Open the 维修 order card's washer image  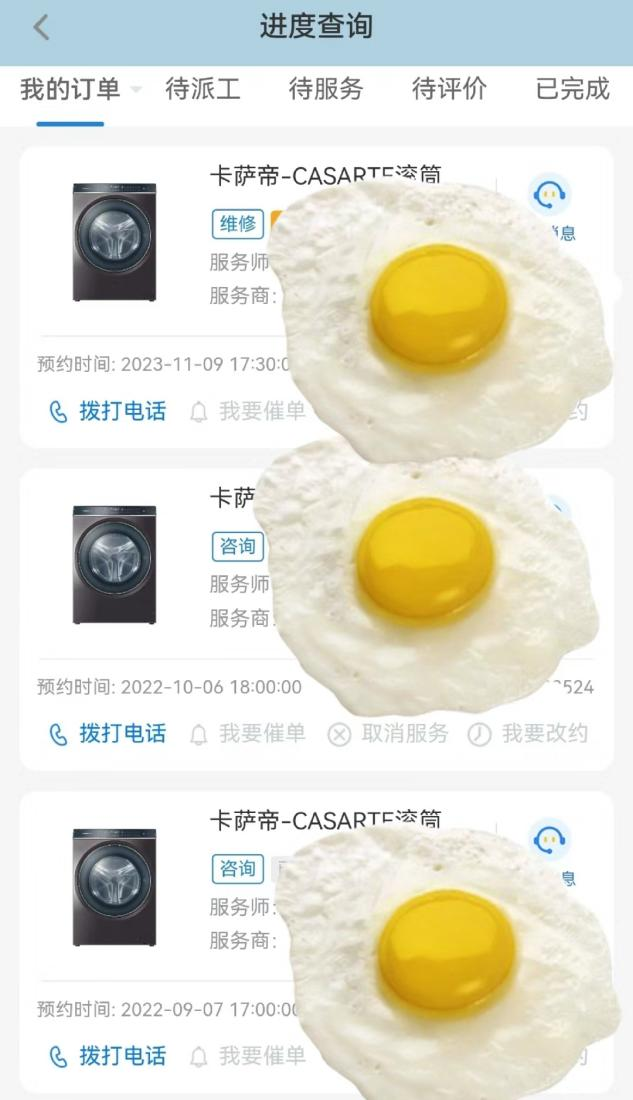click(x=114, y=242)
